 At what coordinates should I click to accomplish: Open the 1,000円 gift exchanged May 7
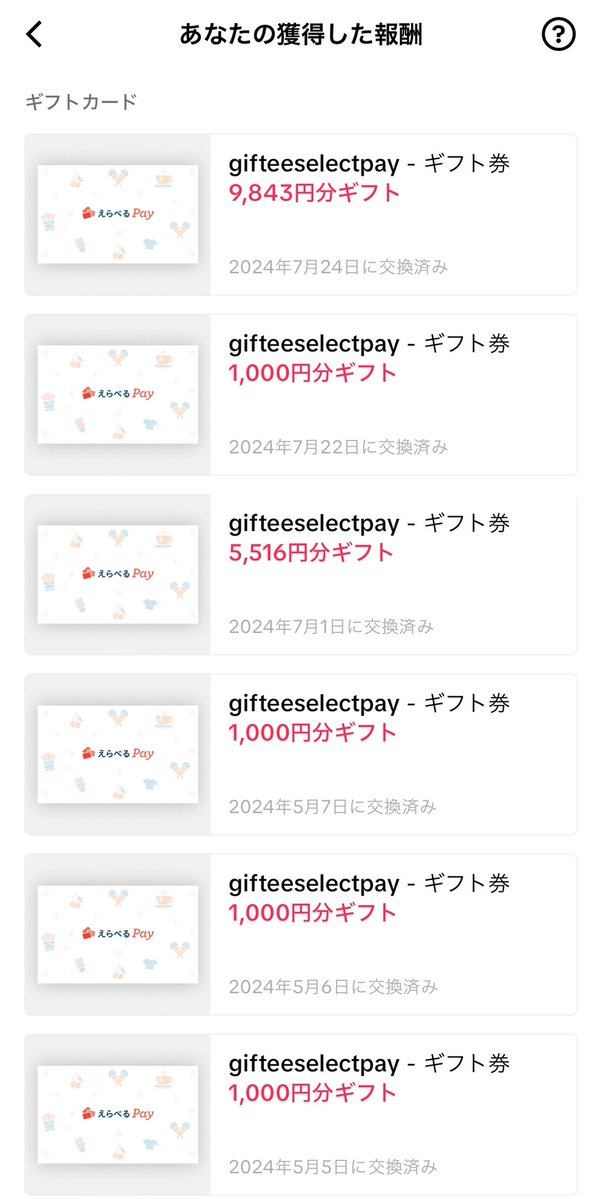pos(300,754)
